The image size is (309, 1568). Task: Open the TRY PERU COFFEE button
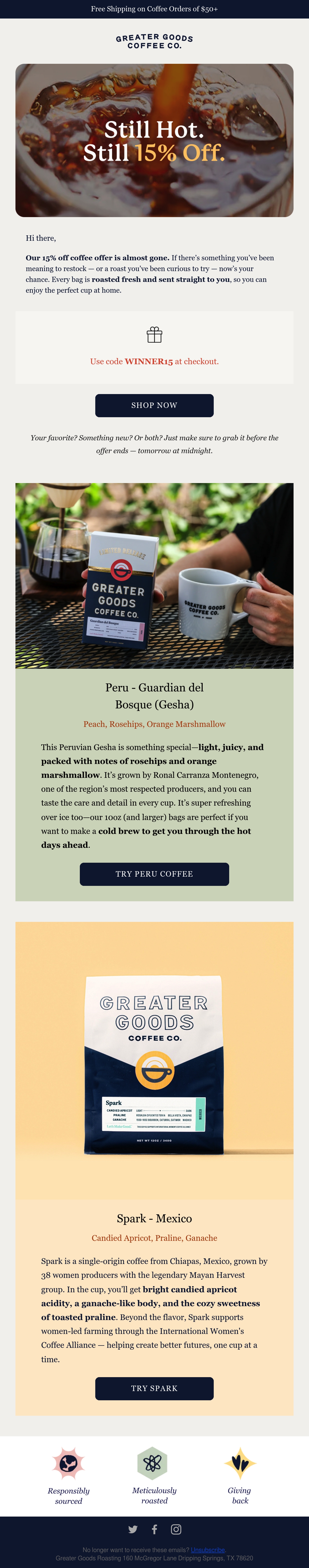(x=154, y=874)
